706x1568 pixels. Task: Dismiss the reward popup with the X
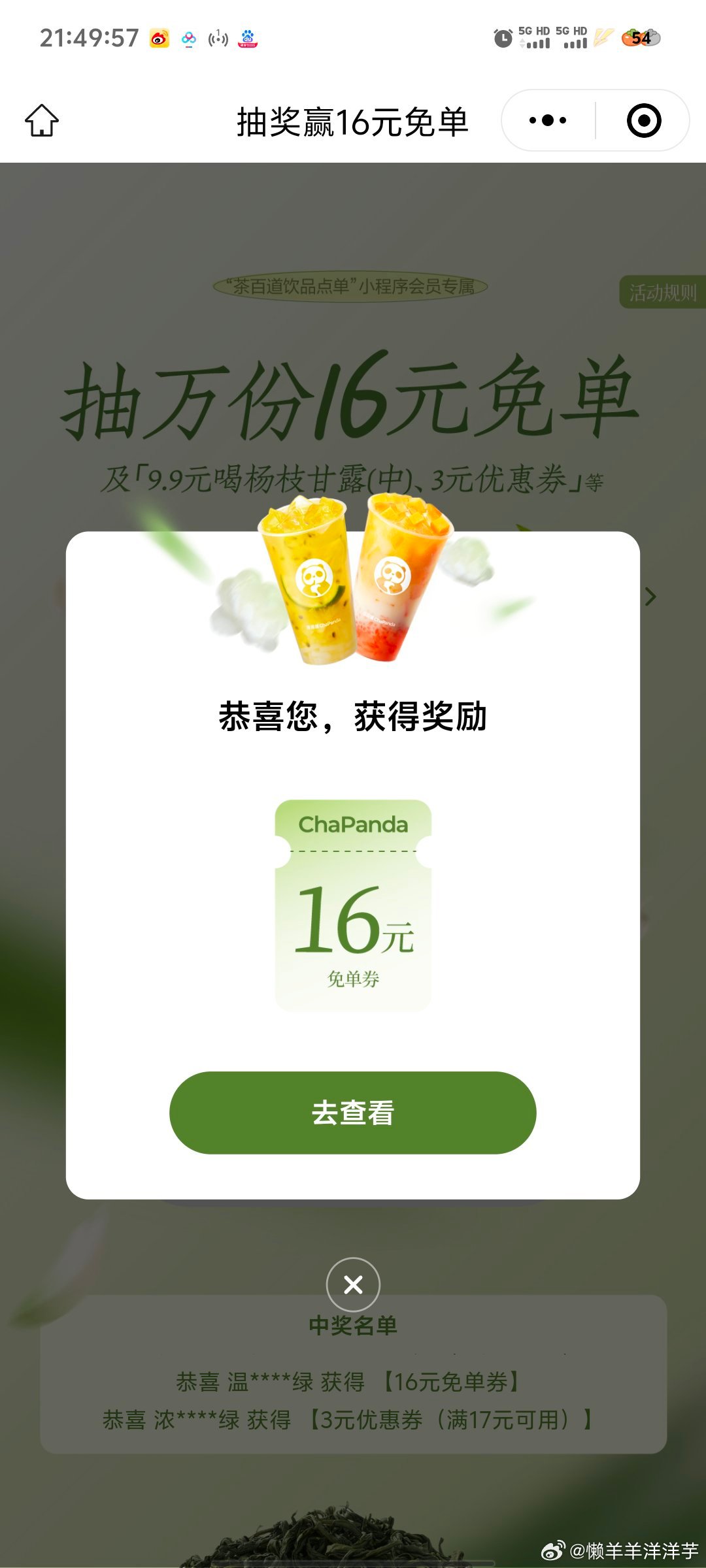tap(353, 1284)
